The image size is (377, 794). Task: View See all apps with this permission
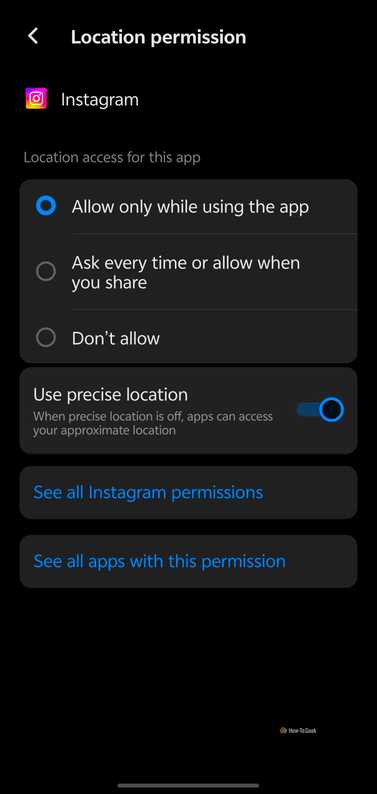188,561
